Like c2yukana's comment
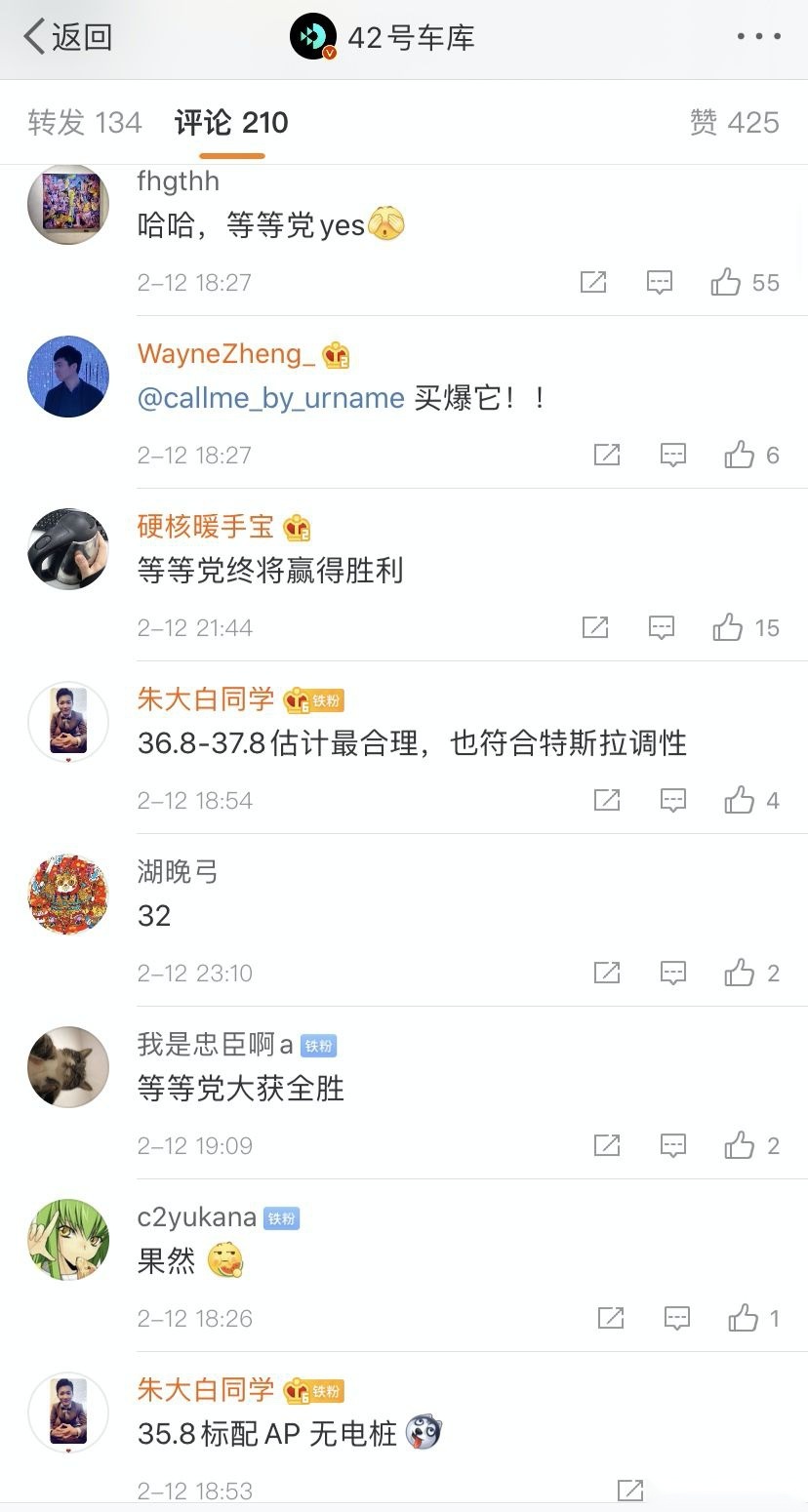Image resolution: width=808 pixels, height=1512 pixels. point(744,1318)
